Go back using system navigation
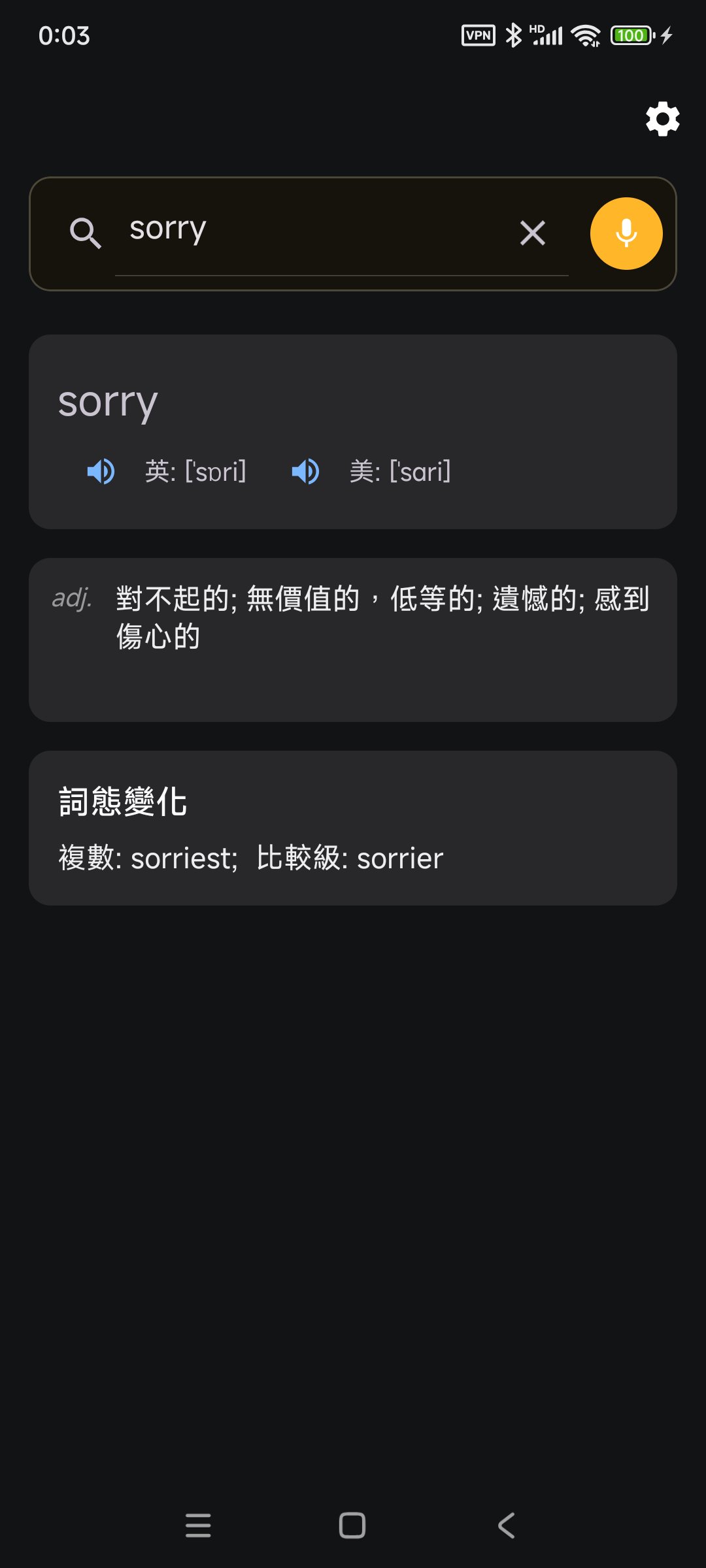706x1568 pixels. pos(507,1526)
